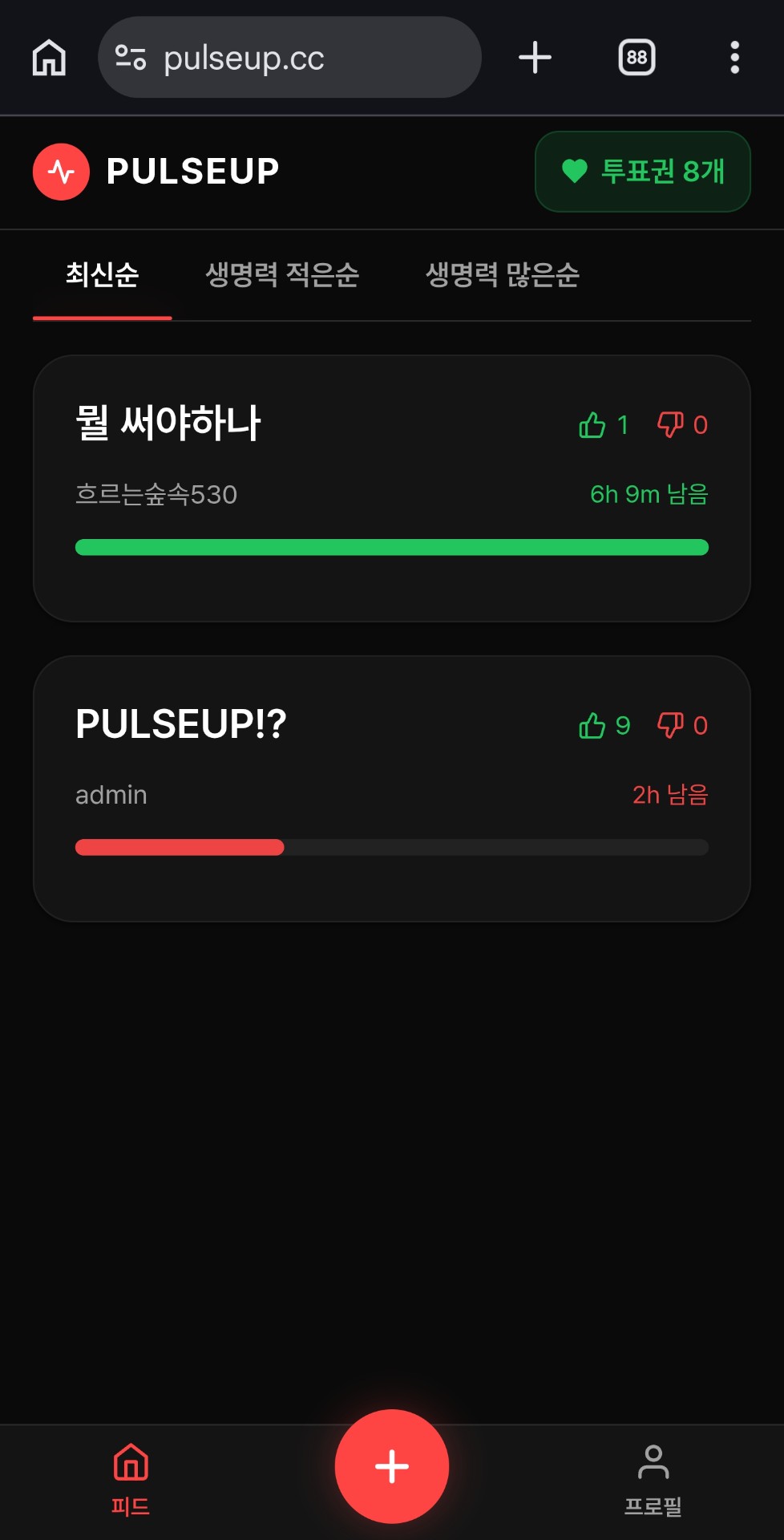This screenshot has width=784, height=1540.
Task: Open a new browser tab
Action: click(535, 58)
